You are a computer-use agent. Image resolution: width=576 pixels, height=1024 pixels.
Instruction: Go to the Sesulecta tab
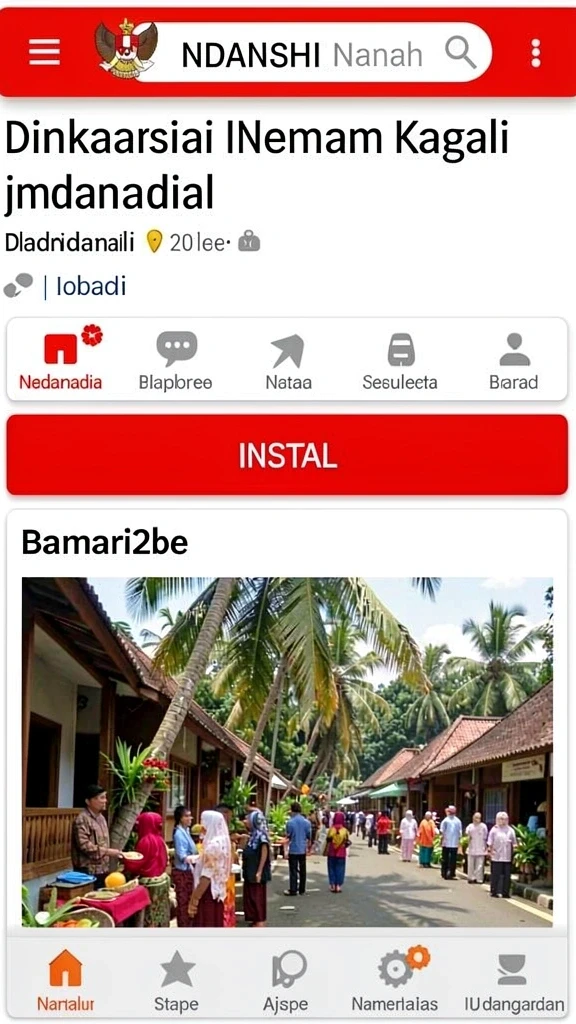(400, 360)
